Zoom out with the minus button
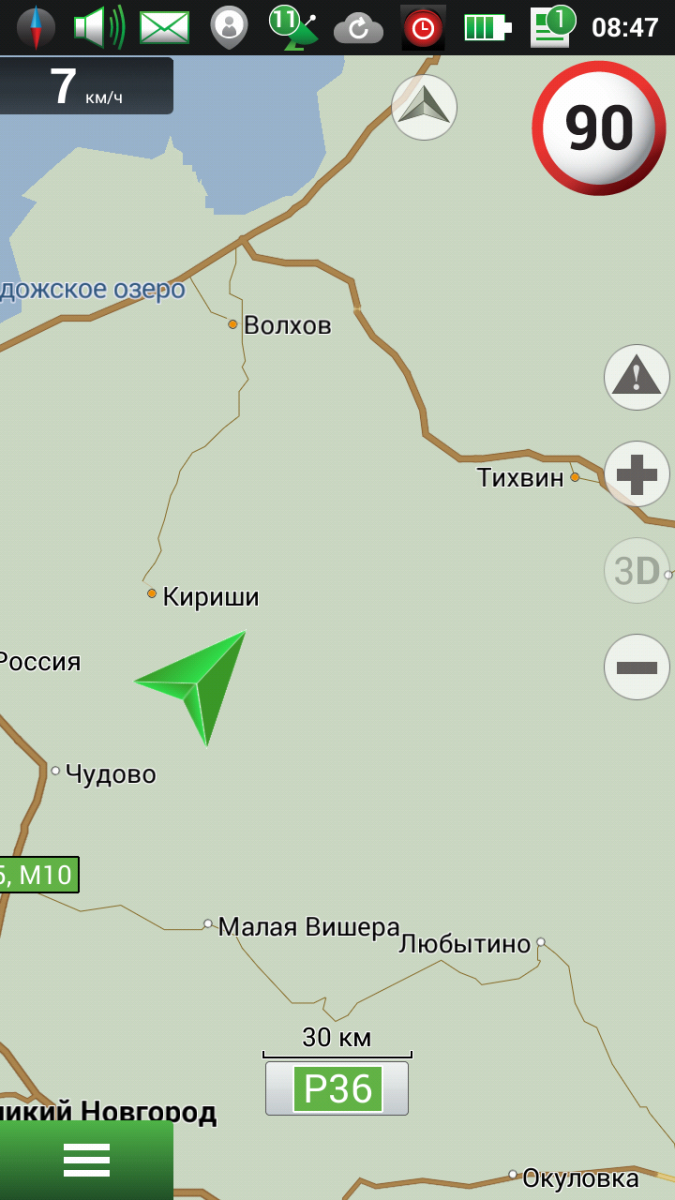This screenshot has width=675, height=1200. coord(637,667)
